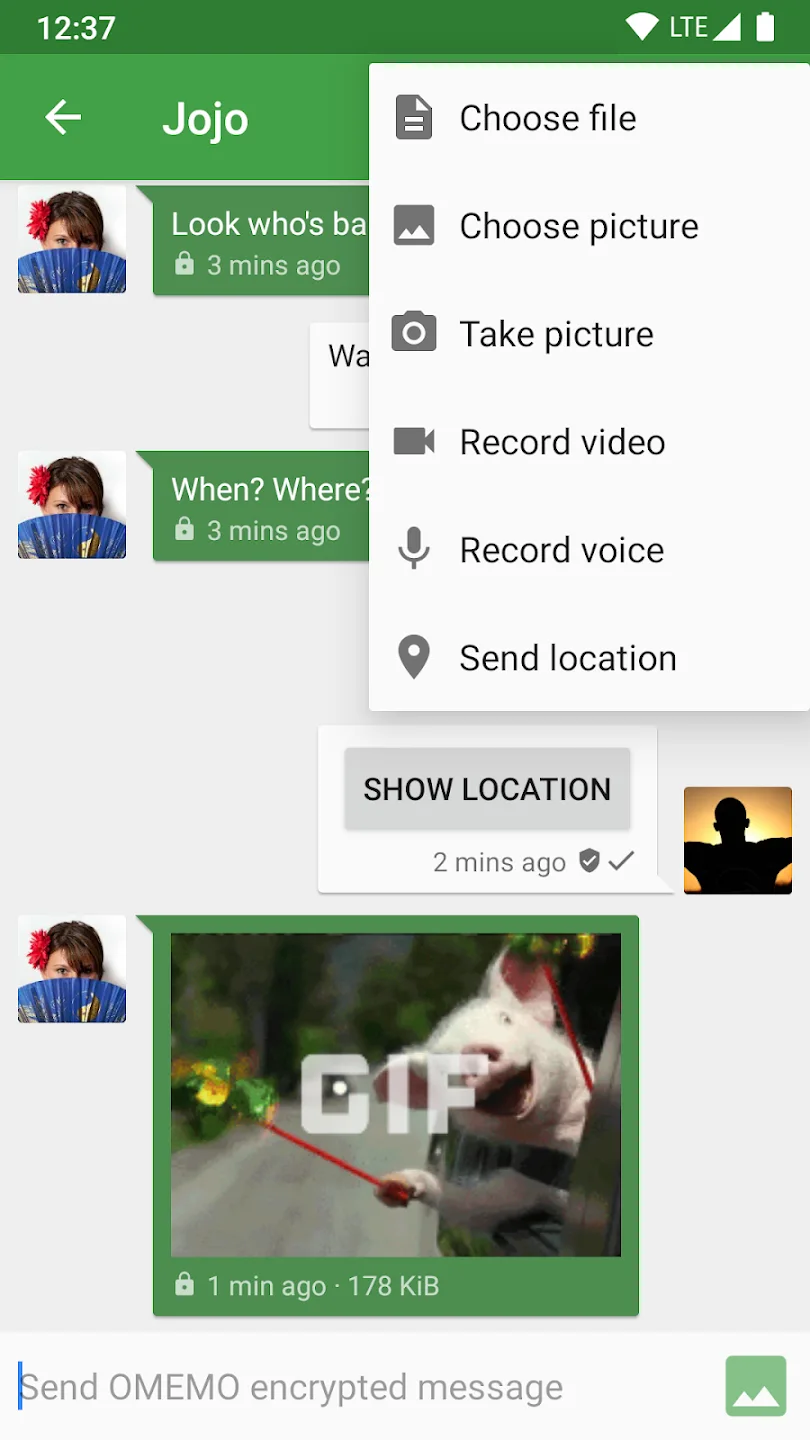Image resolution: width=810 pixels, height=1440 pixels.
Task: Click the back arrow in the toolbar
Action: 63,117
